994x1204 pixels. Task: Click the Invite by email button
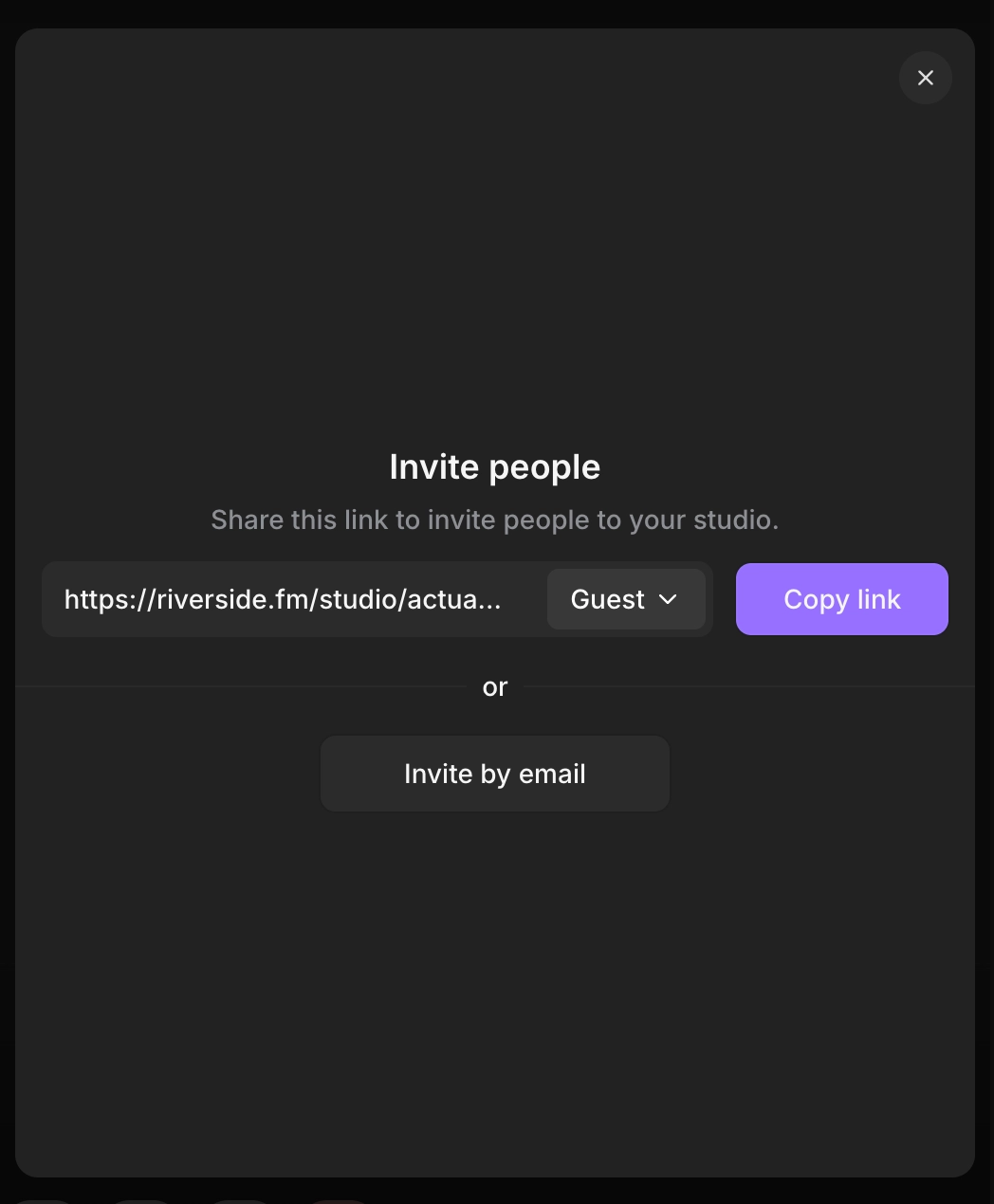(x=494, y=774)
